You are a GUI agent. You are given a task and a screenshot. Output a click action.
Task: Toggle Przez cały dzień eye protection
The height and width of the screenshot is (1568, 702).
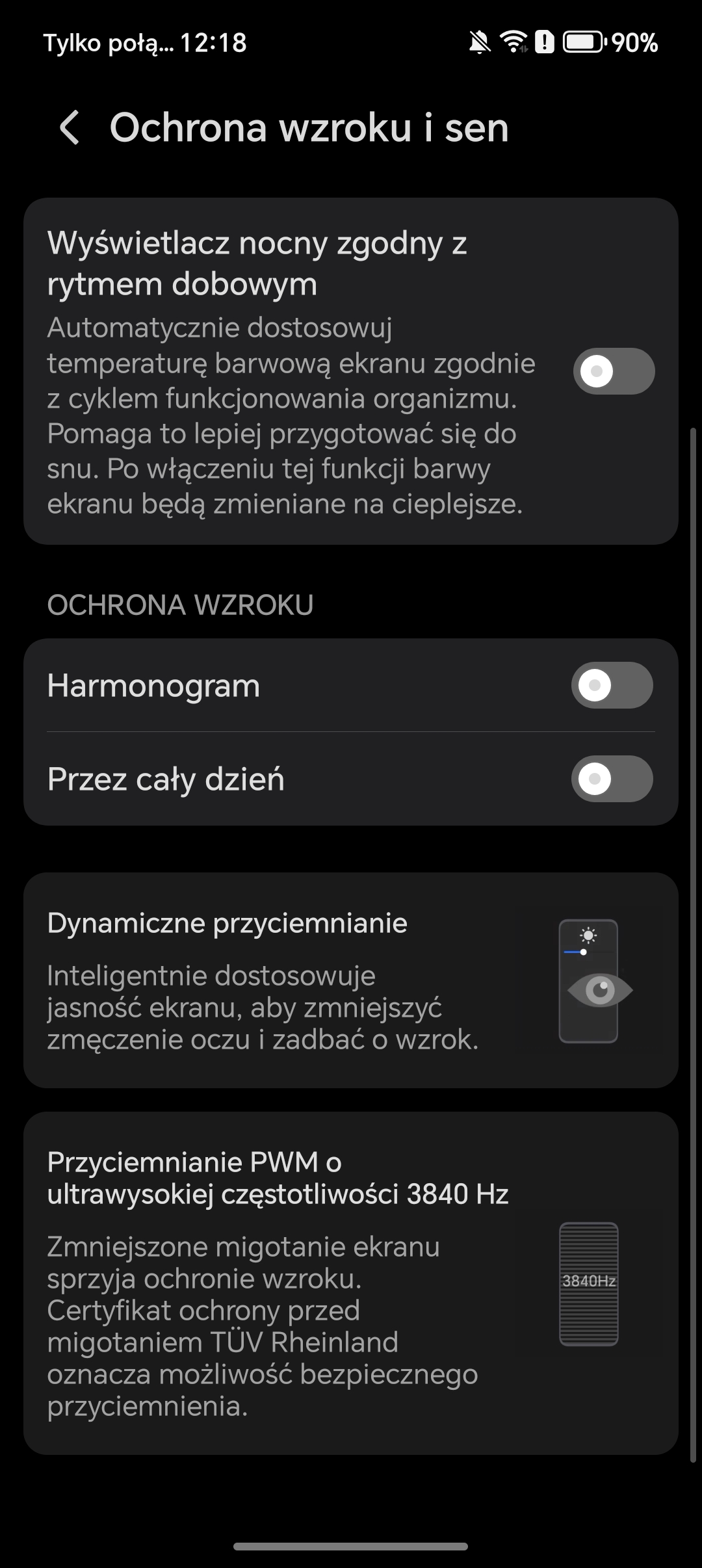(x=612, y=779)
